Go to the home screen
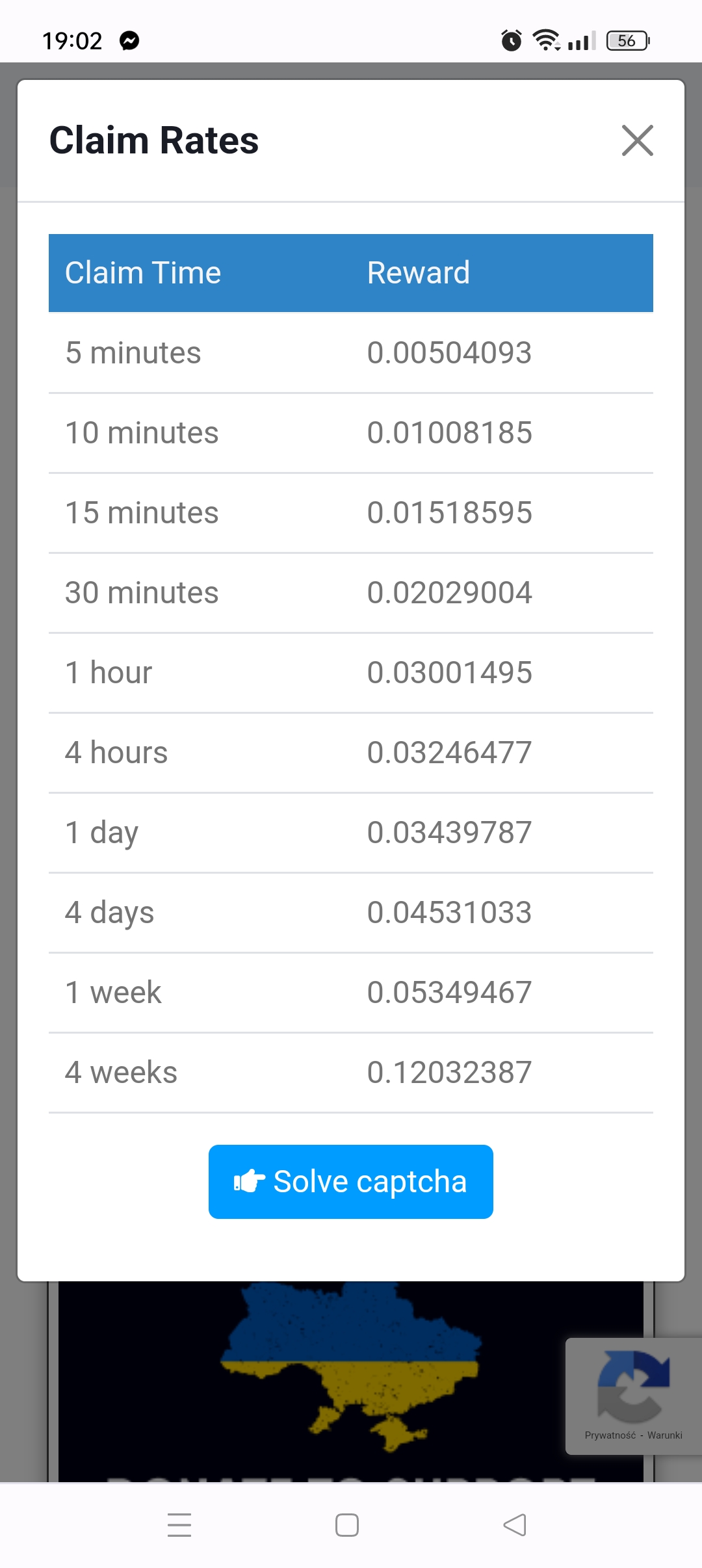Image resolution: width=702 pixels, height=1568 pixels. click(x=347, y=1524)
